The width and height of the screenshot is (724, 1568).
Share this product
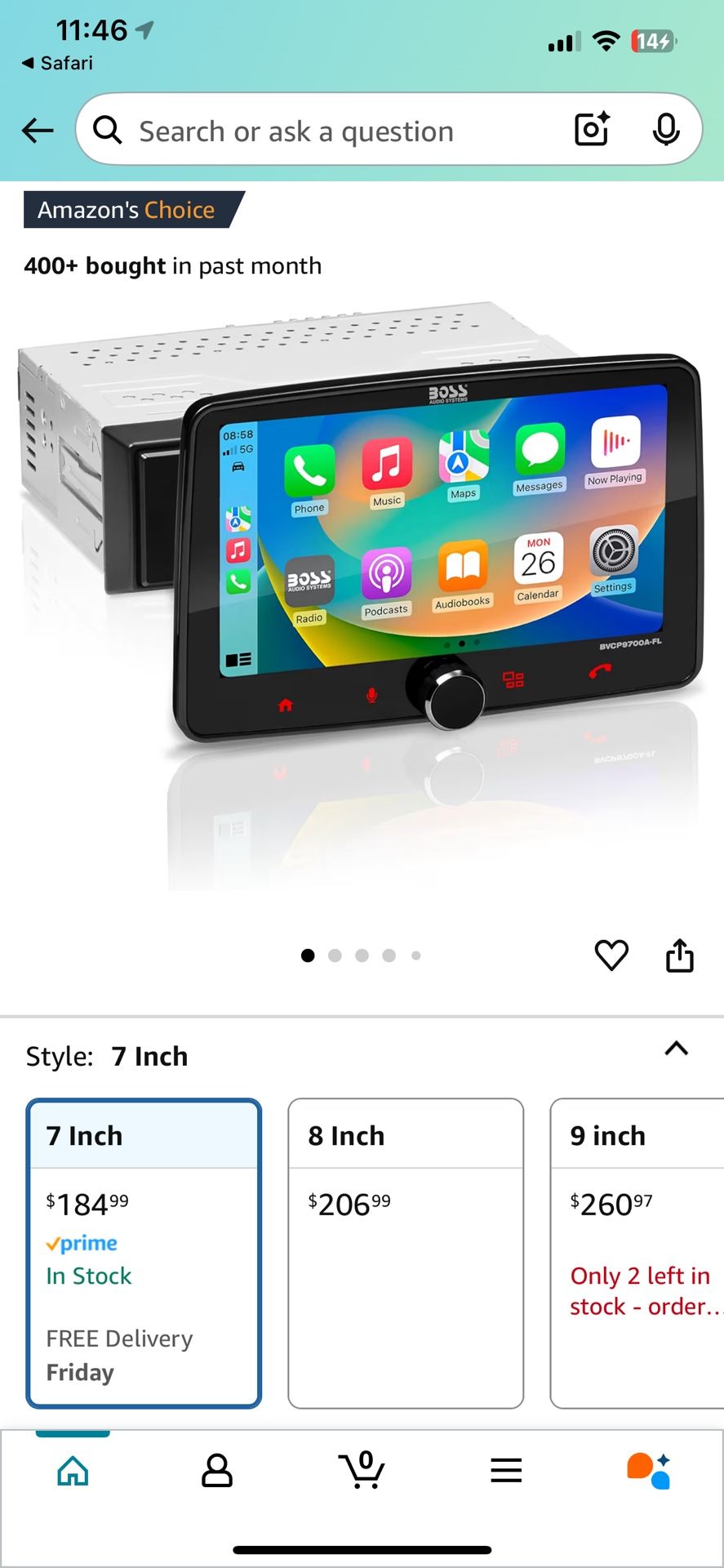[679, 955]
